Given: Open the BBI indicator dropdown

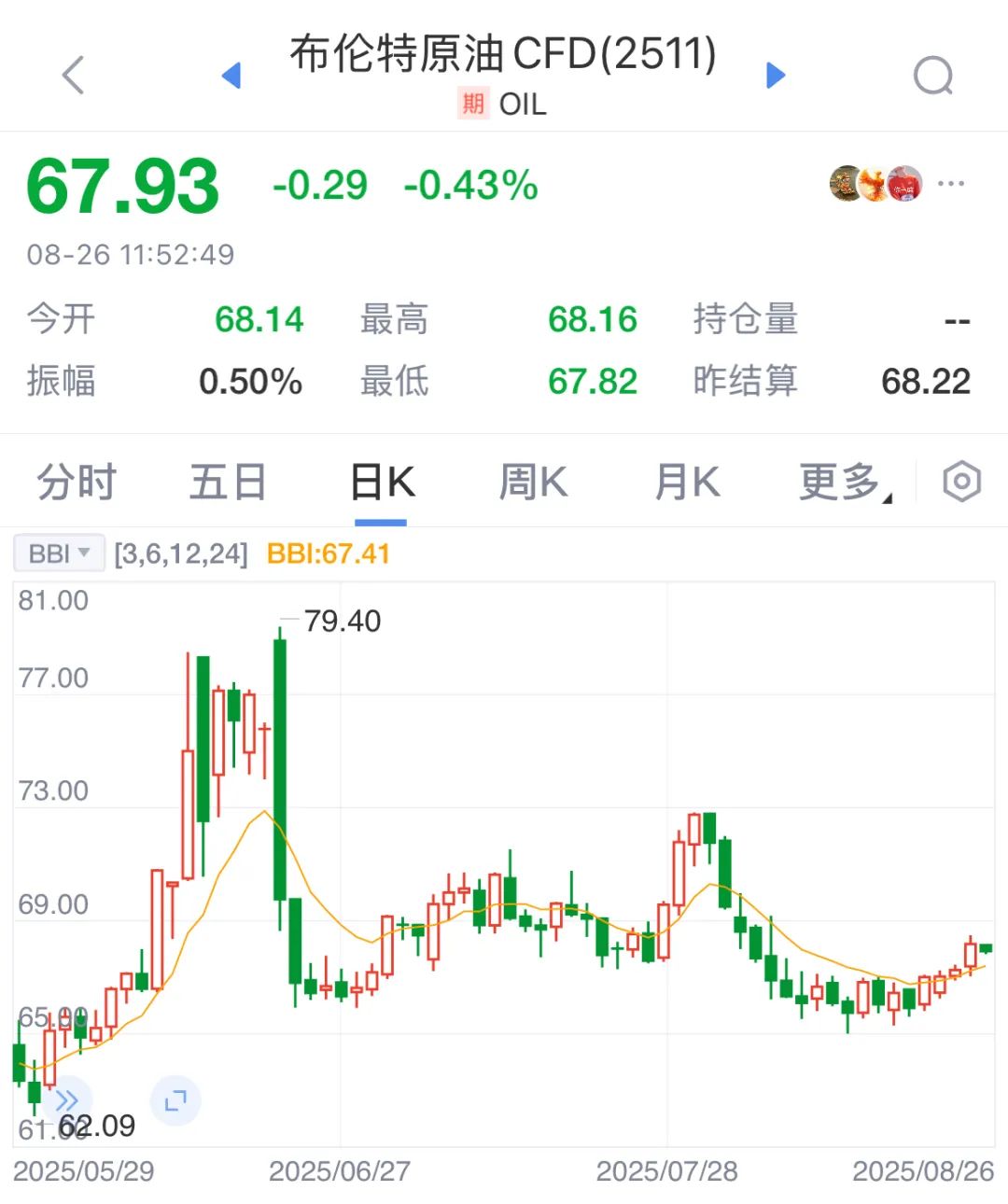Looking at the screenshot, I should pos(58,553).
